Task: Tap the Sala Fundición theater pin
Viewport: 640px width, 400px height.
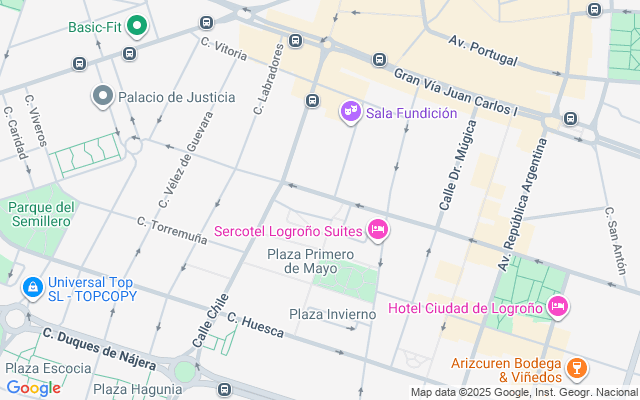Action: click(350, 112)
